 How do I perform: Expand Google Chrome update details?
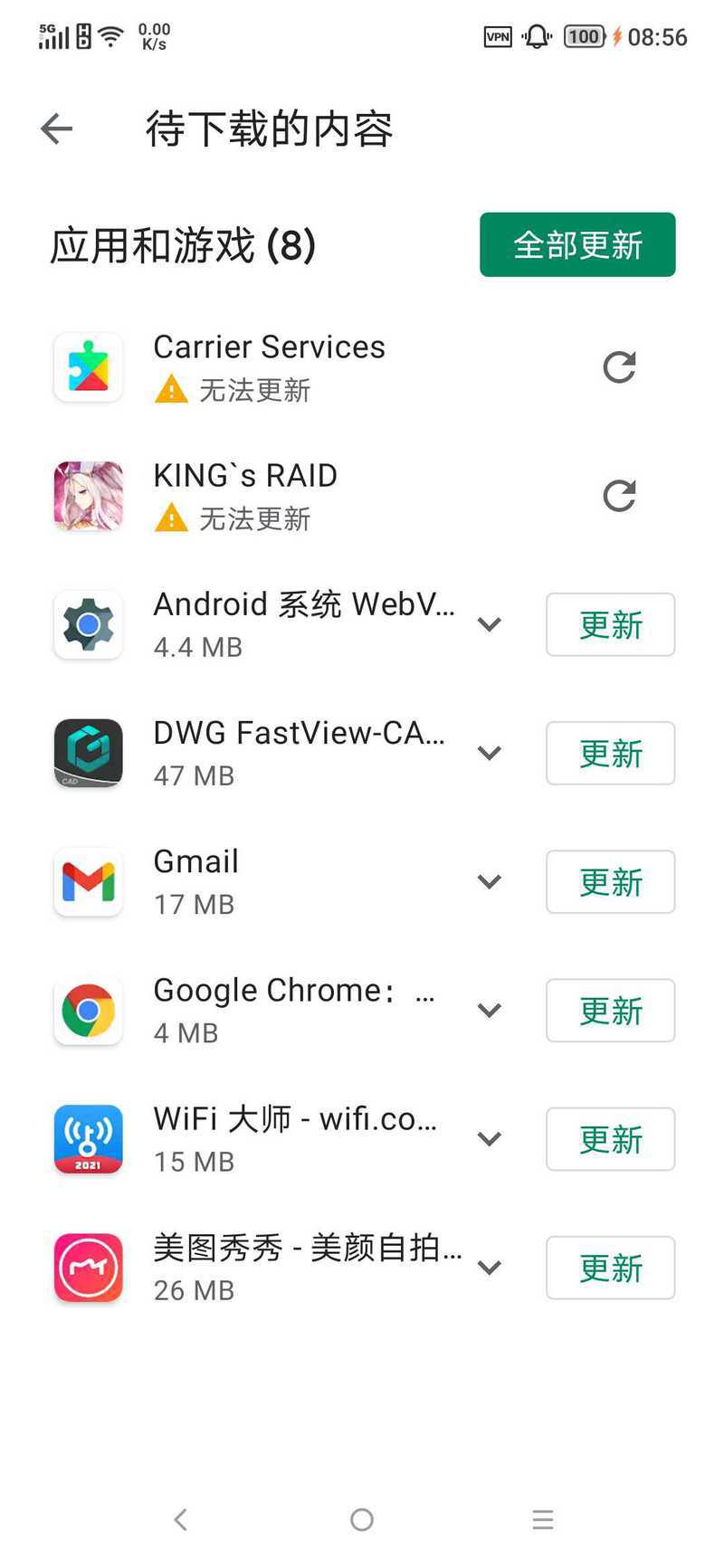(490, 1010)
